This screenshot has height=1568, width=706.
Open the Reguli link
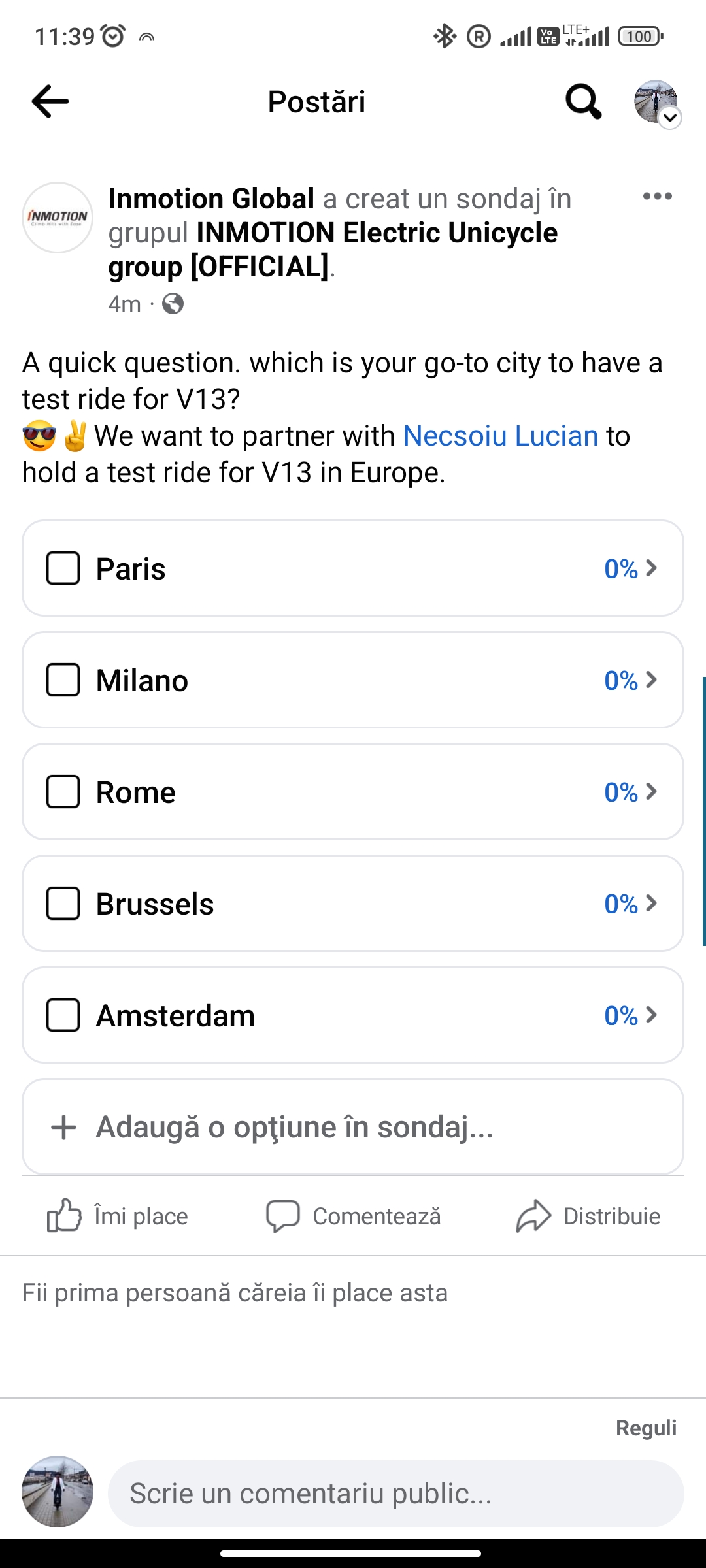(x=646, y=1428)
